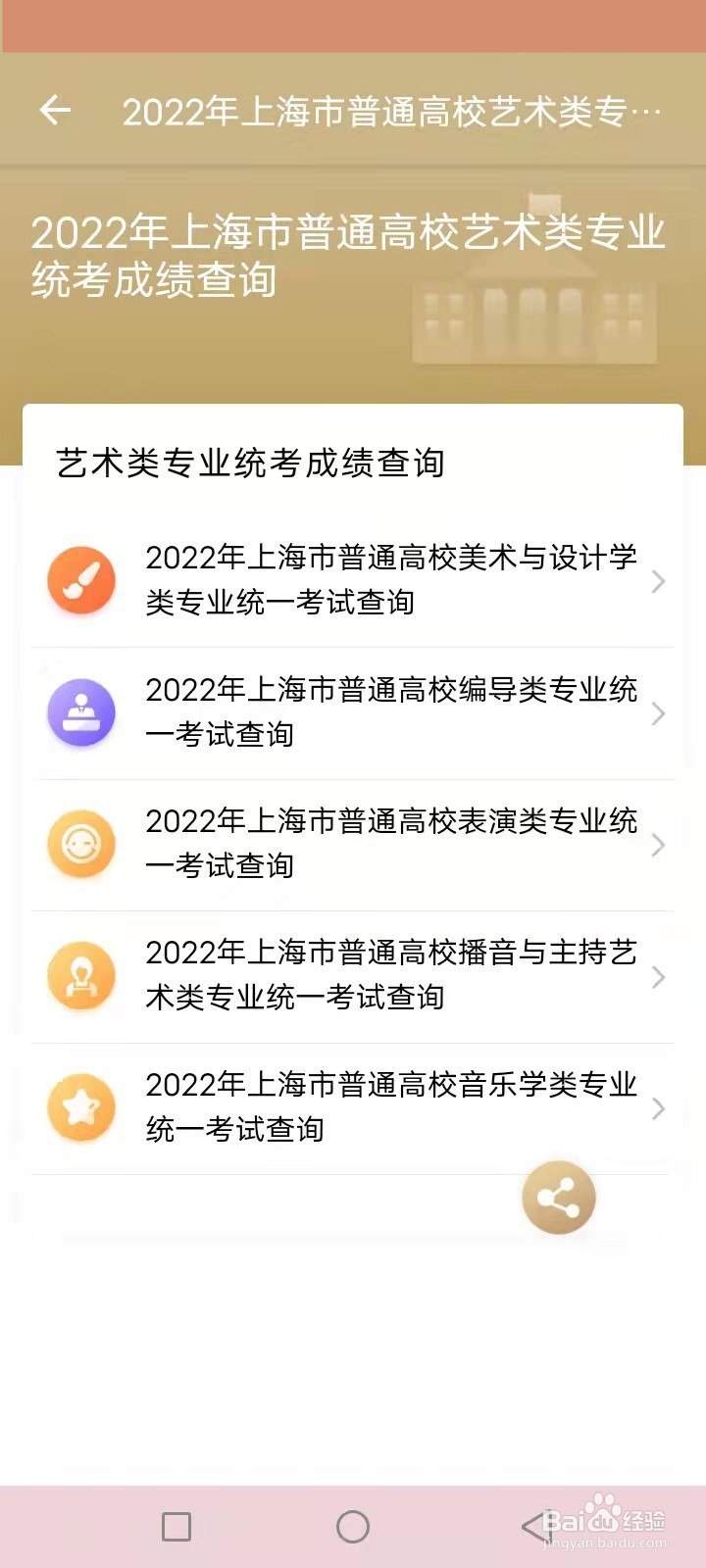This screenshot has width=706, height=1568.
Task: Open recent apps from navigation bar
Action: pos(176,1526)
